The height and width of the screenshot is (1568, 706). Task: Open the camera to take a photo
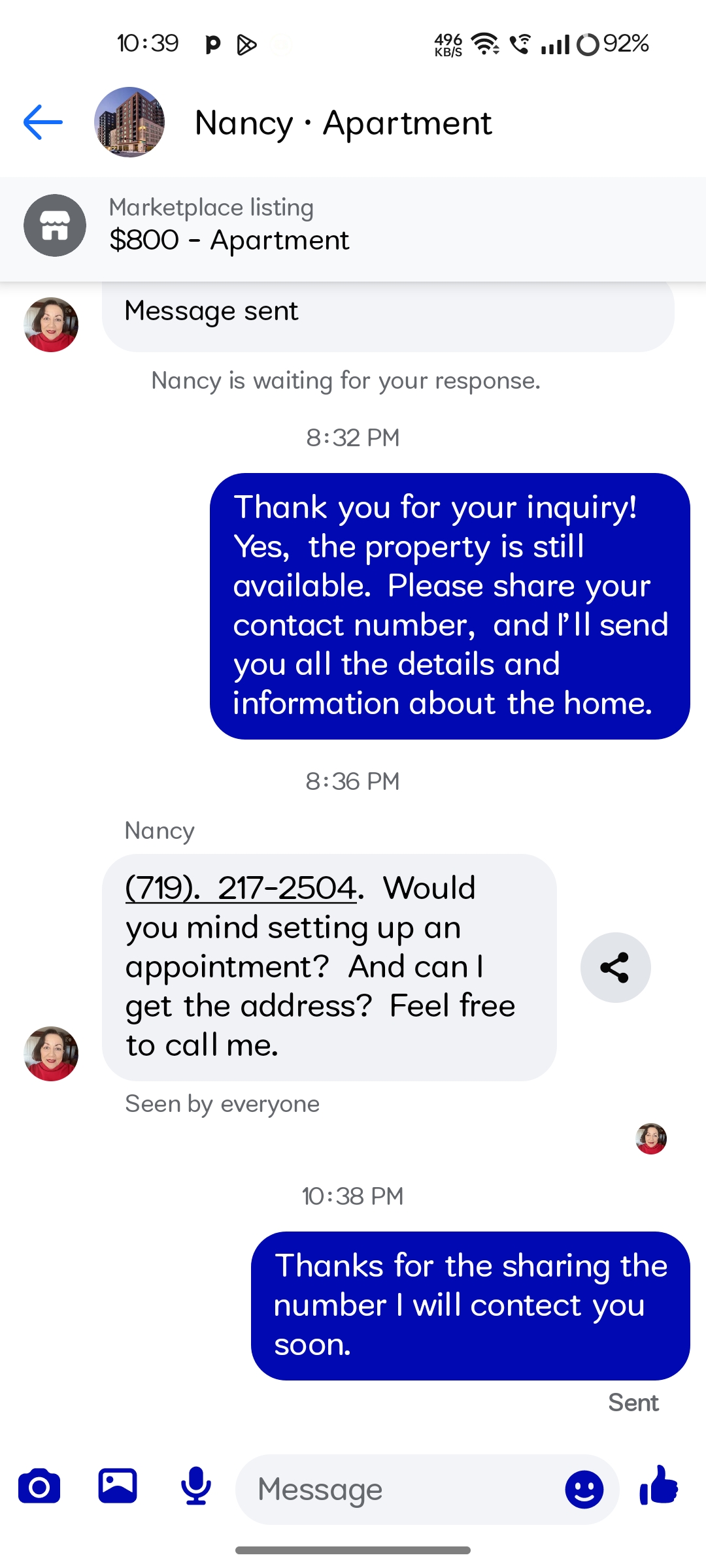[x=39, y=1486]
